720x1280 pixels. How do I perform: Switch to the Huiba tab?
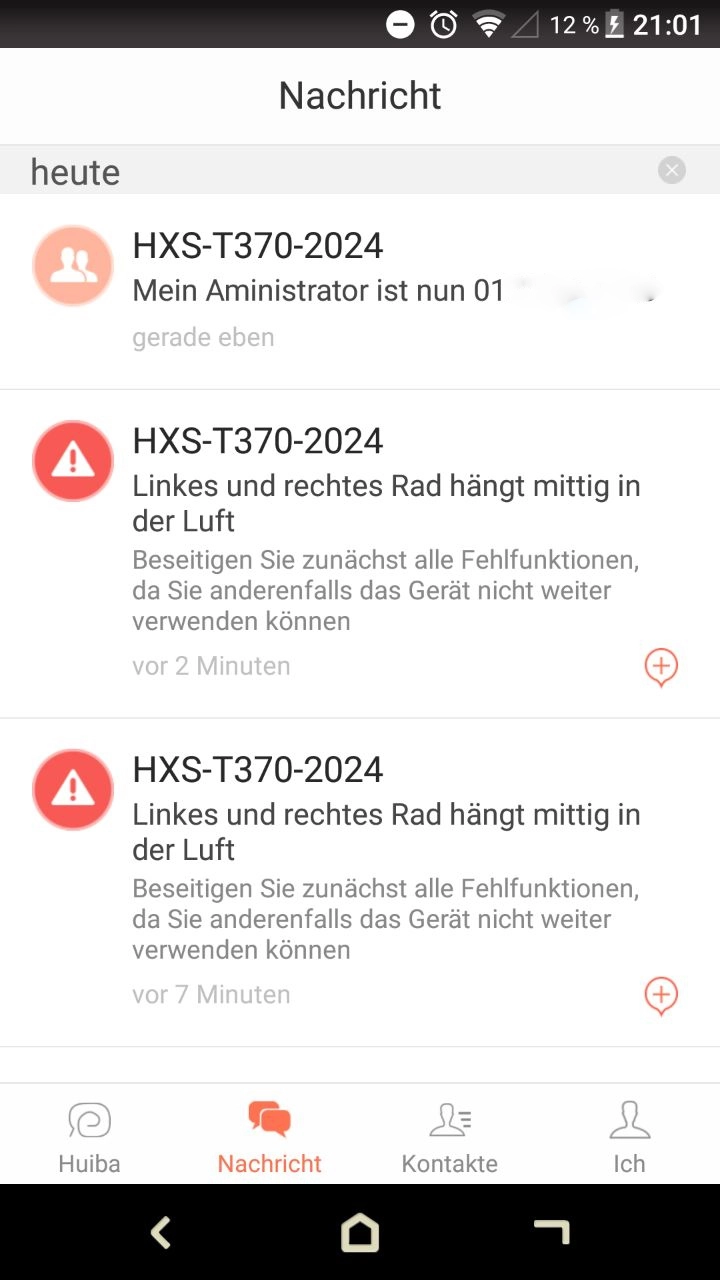90,1137
